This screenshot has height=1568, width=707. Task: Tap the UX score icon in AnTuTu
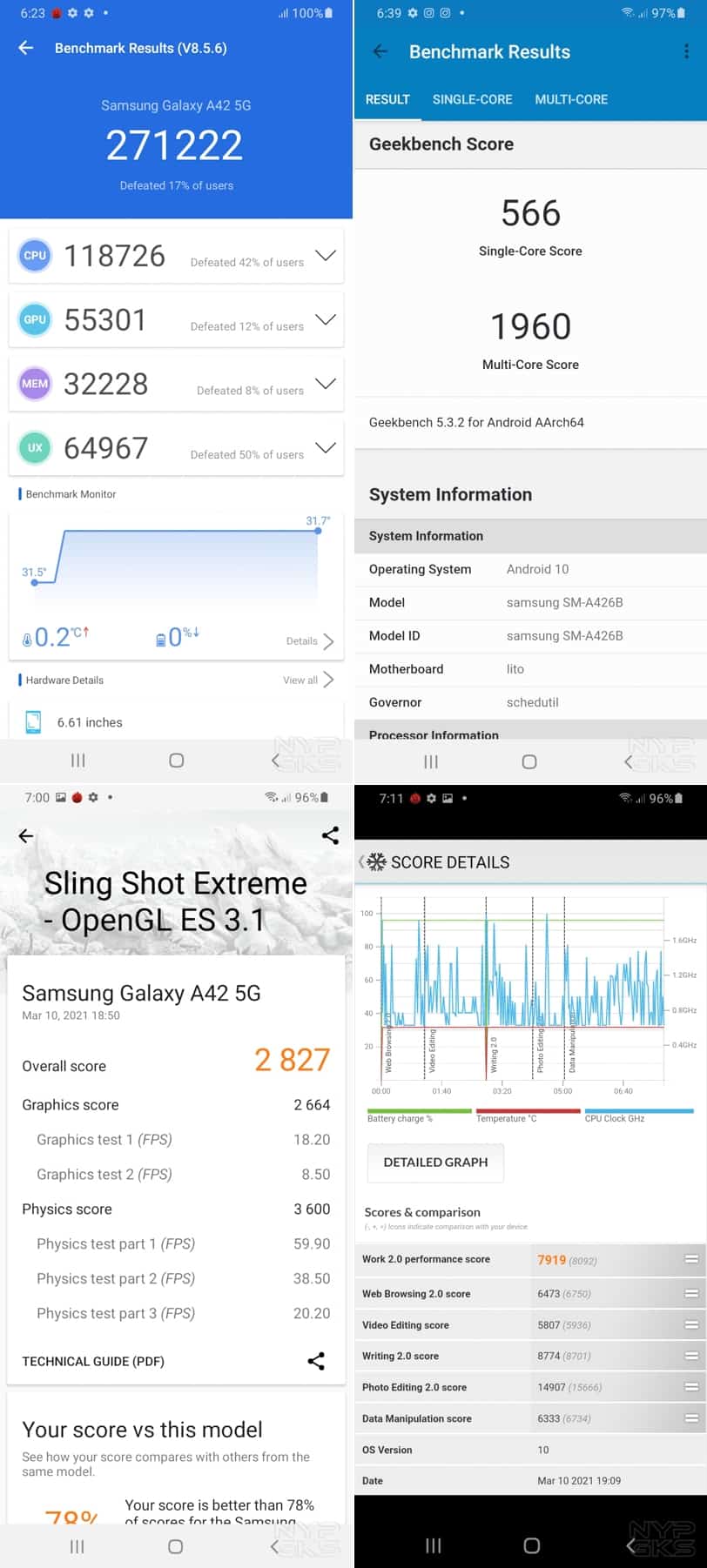click(35, 447)
